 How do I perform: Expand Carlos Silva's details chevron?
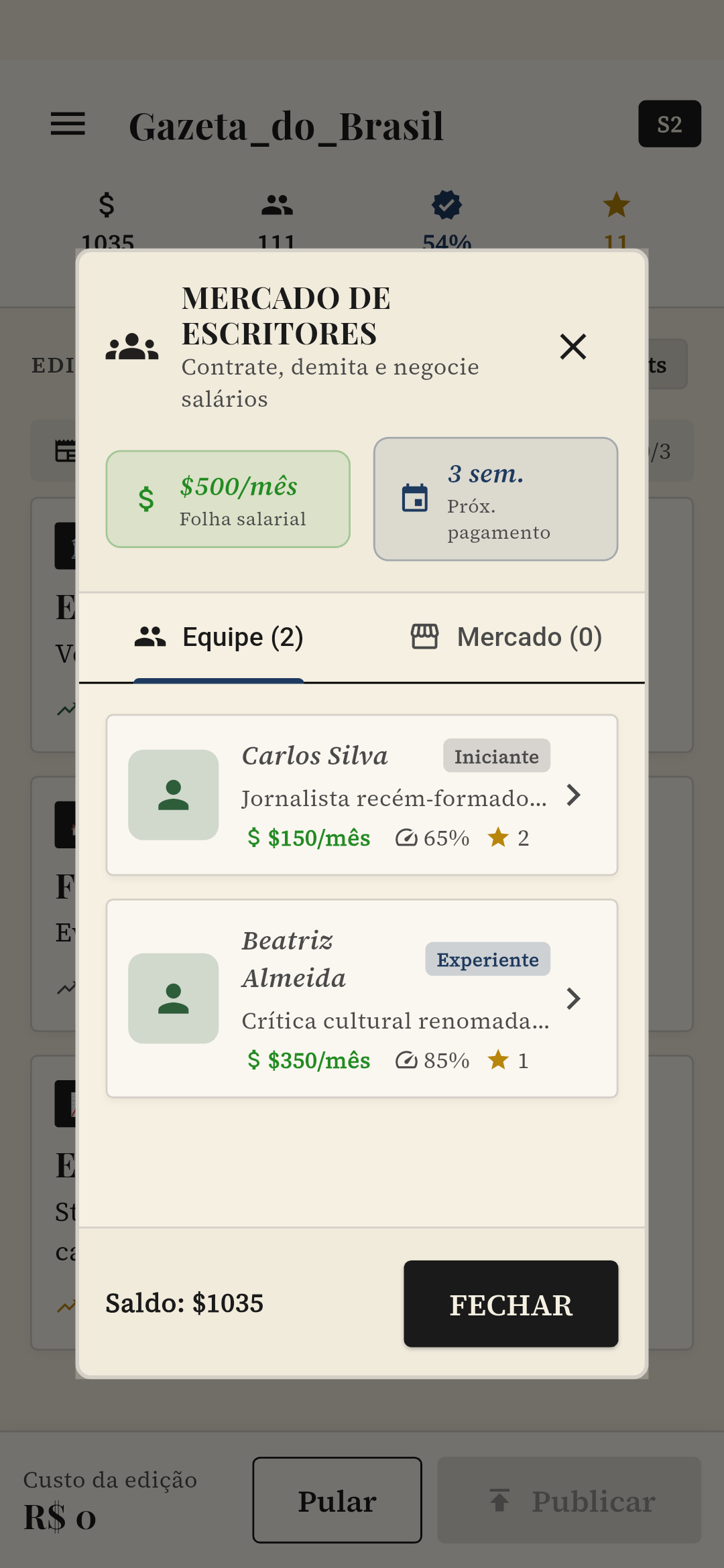click(x=575, y=795)
